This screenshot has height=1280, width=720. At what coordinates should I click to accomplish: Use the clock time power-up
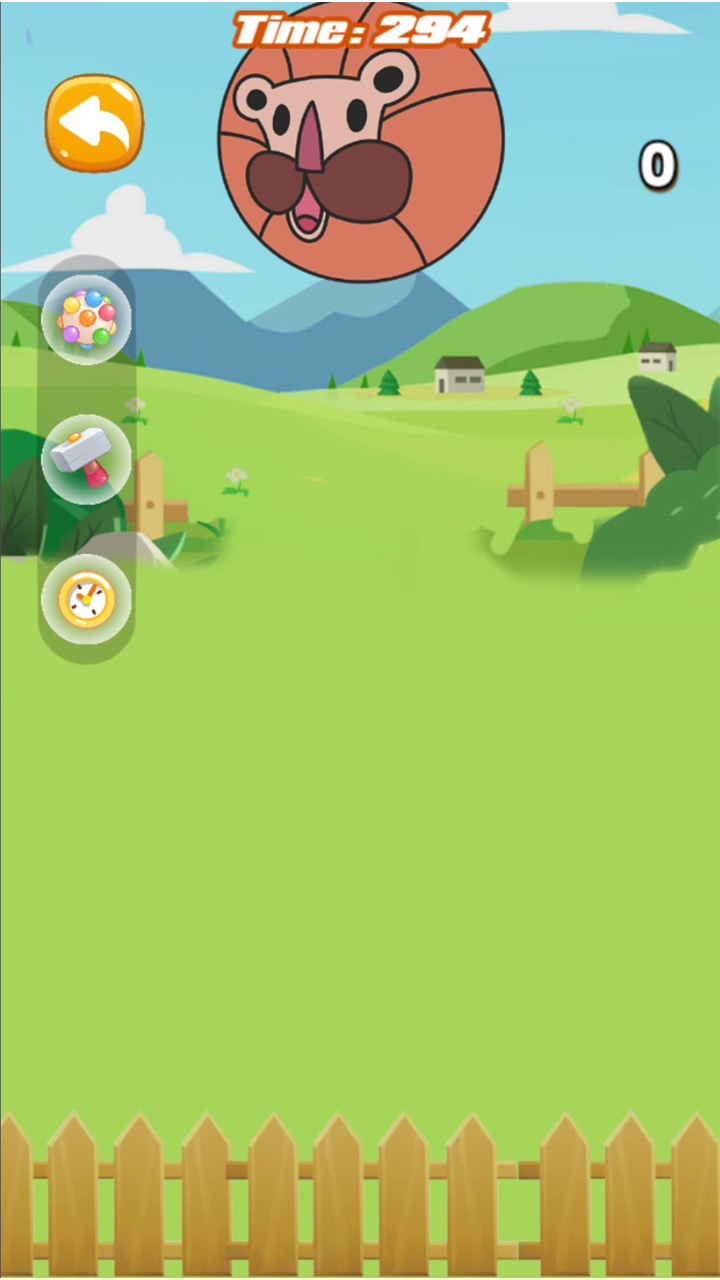[x=86, y=599]
